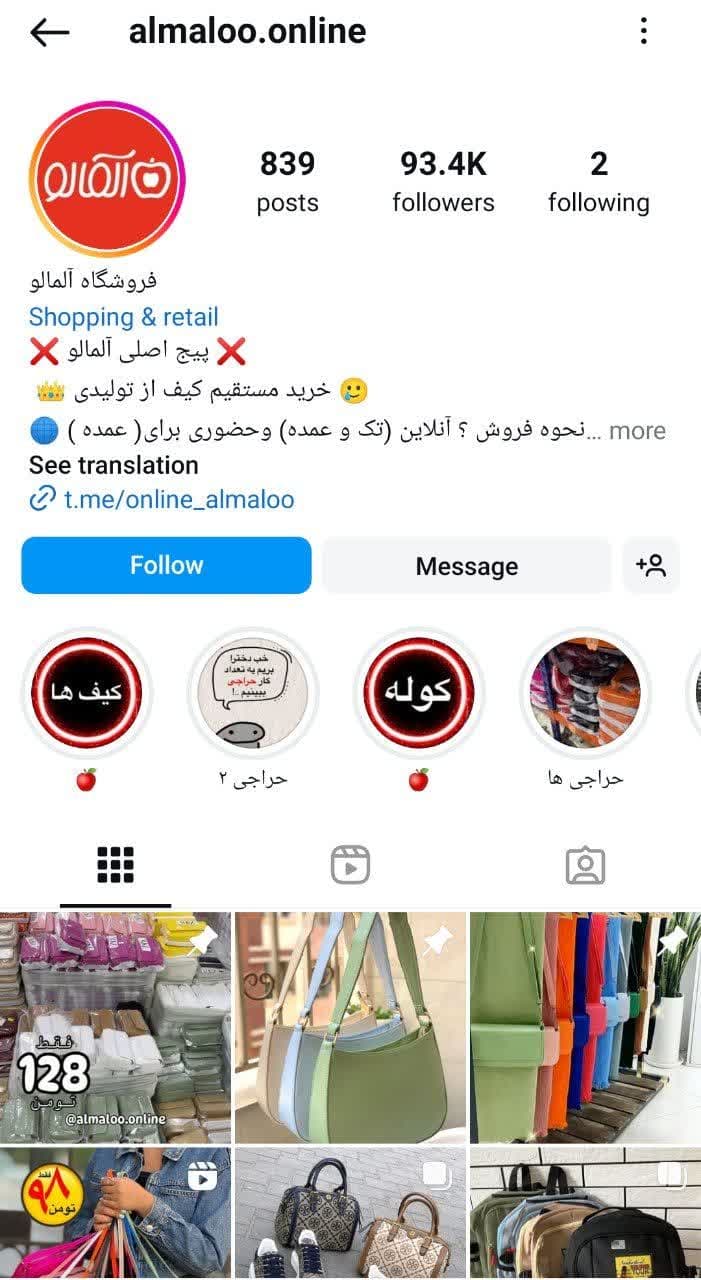Open the حراجی ها story highlight

[585, 693]
